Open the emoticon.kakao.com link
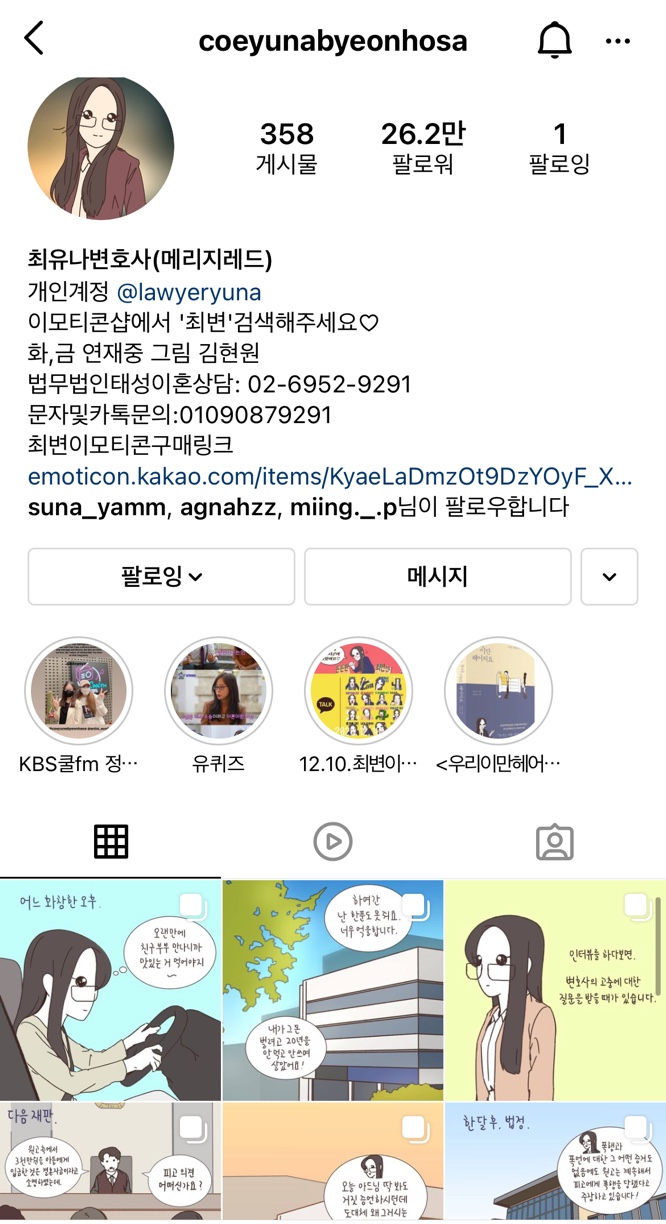The height and width of the screenshot is (1224, 666). (x=330, y=476)
